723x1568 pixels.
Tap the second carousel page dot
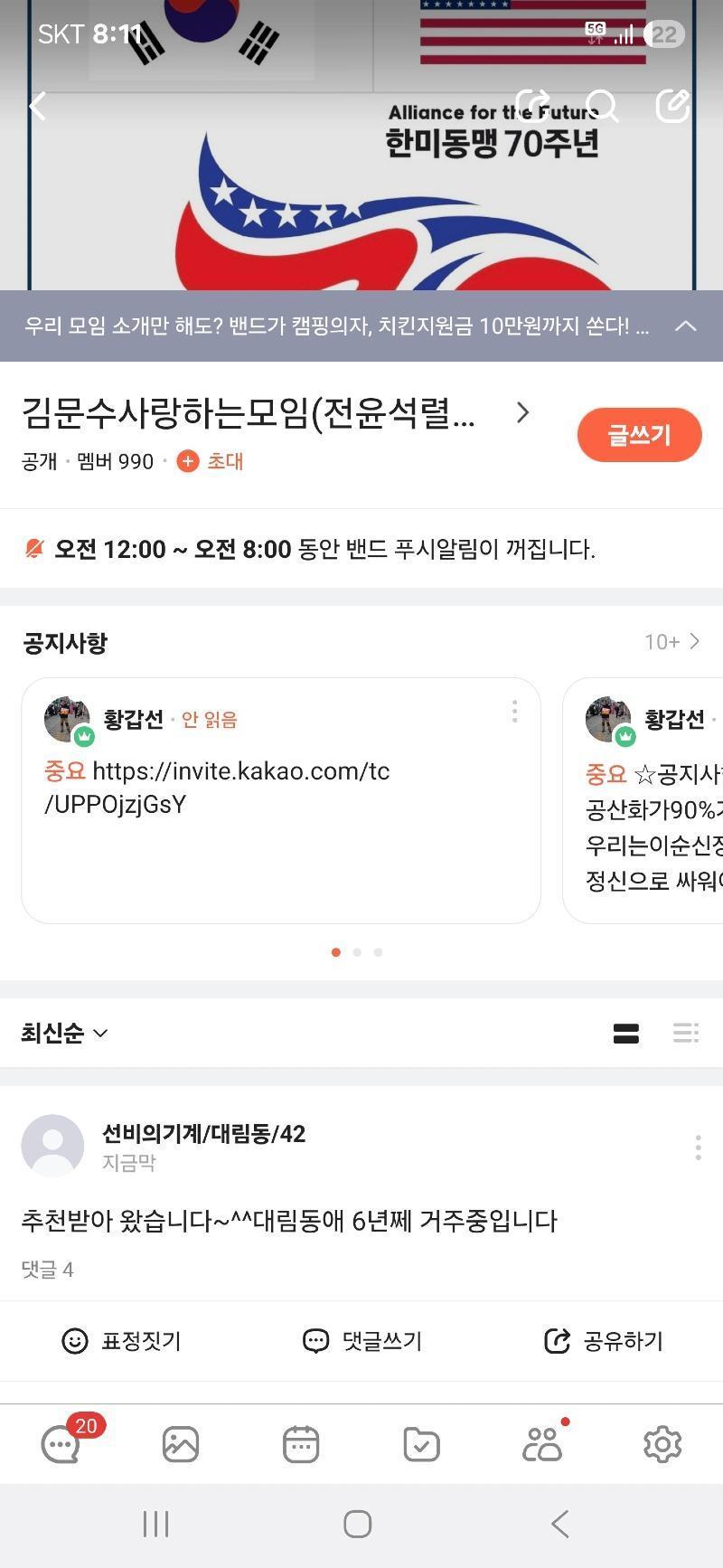click(357, 951)
